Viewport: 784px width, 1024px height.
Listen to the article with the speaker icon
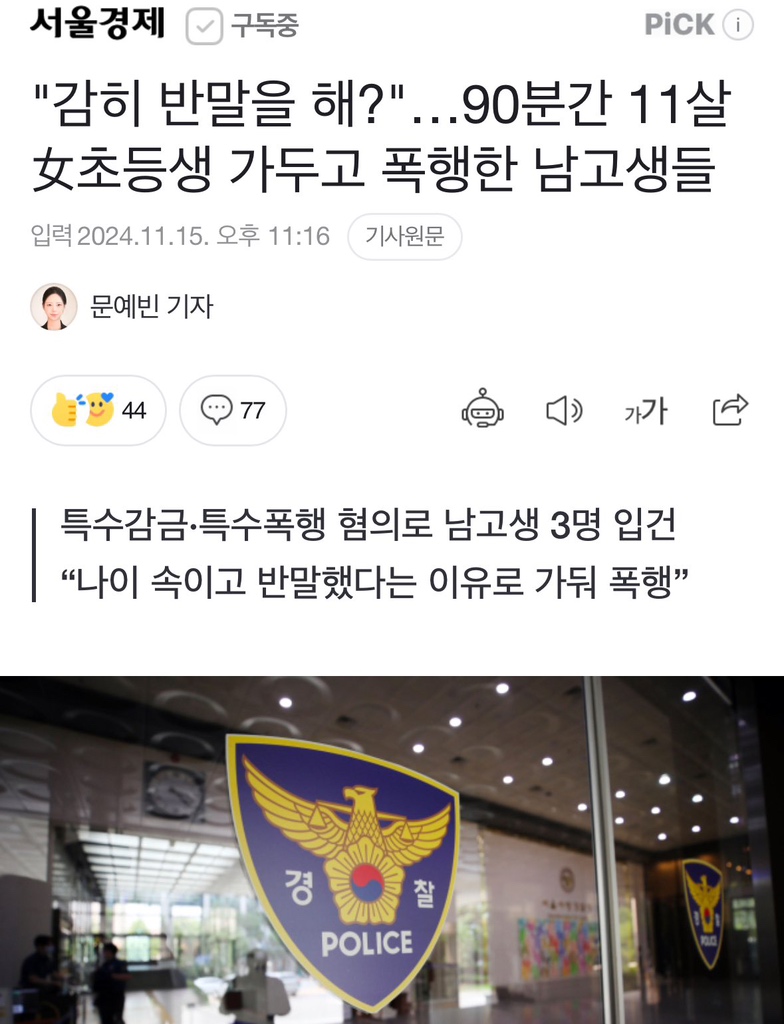(563, 410)
